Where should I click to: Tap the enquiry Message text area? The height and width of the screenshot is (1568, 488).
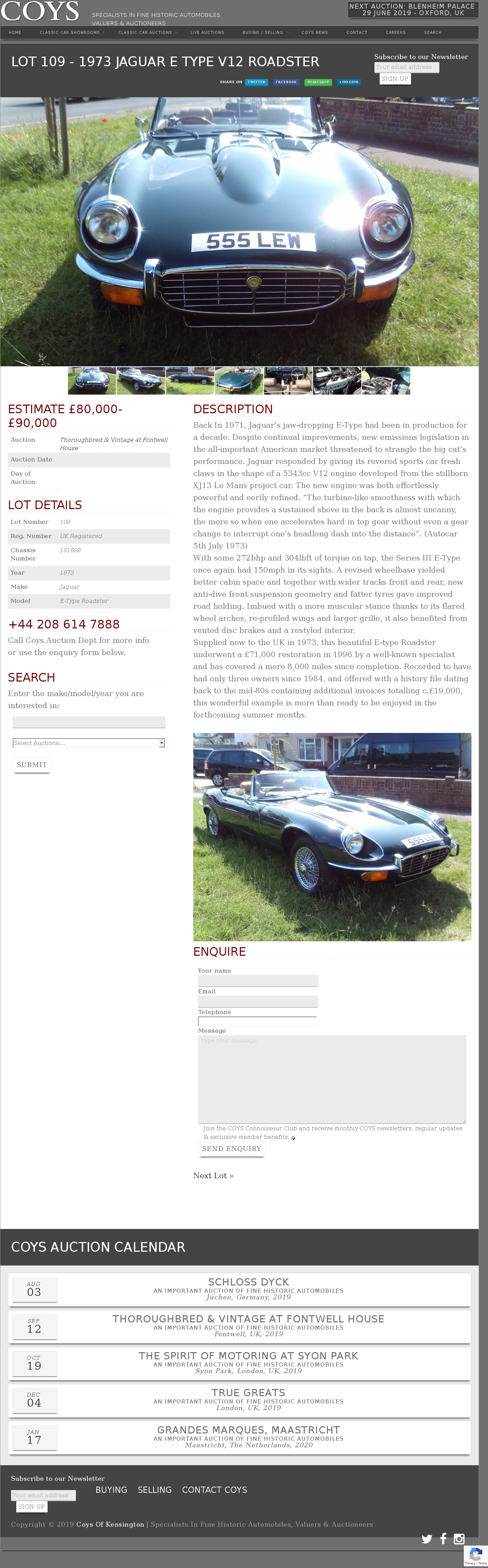click(331, 1079)
